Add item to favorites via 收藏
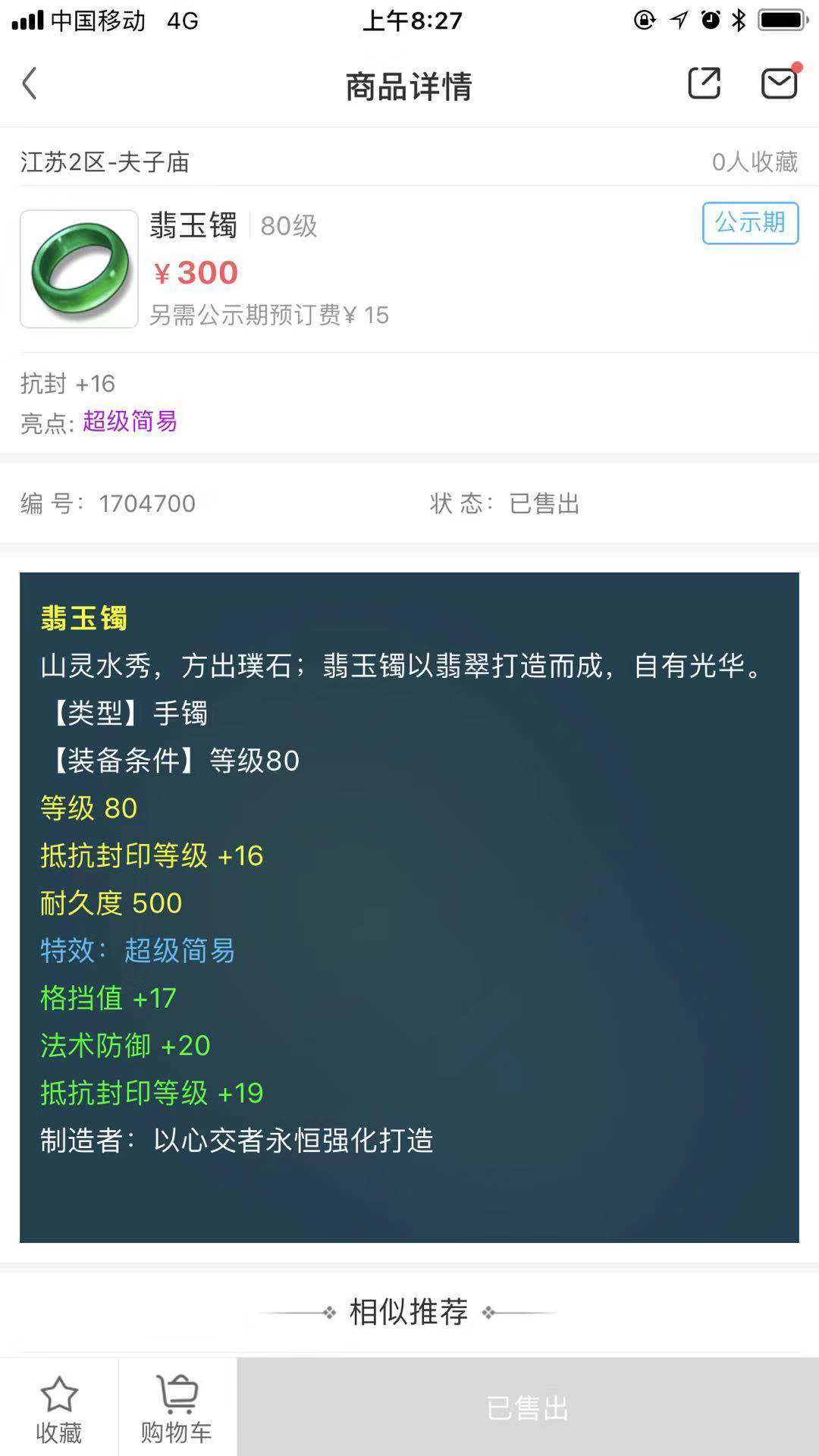This screenshot has width=819, height=1456. click(58, 1408)
